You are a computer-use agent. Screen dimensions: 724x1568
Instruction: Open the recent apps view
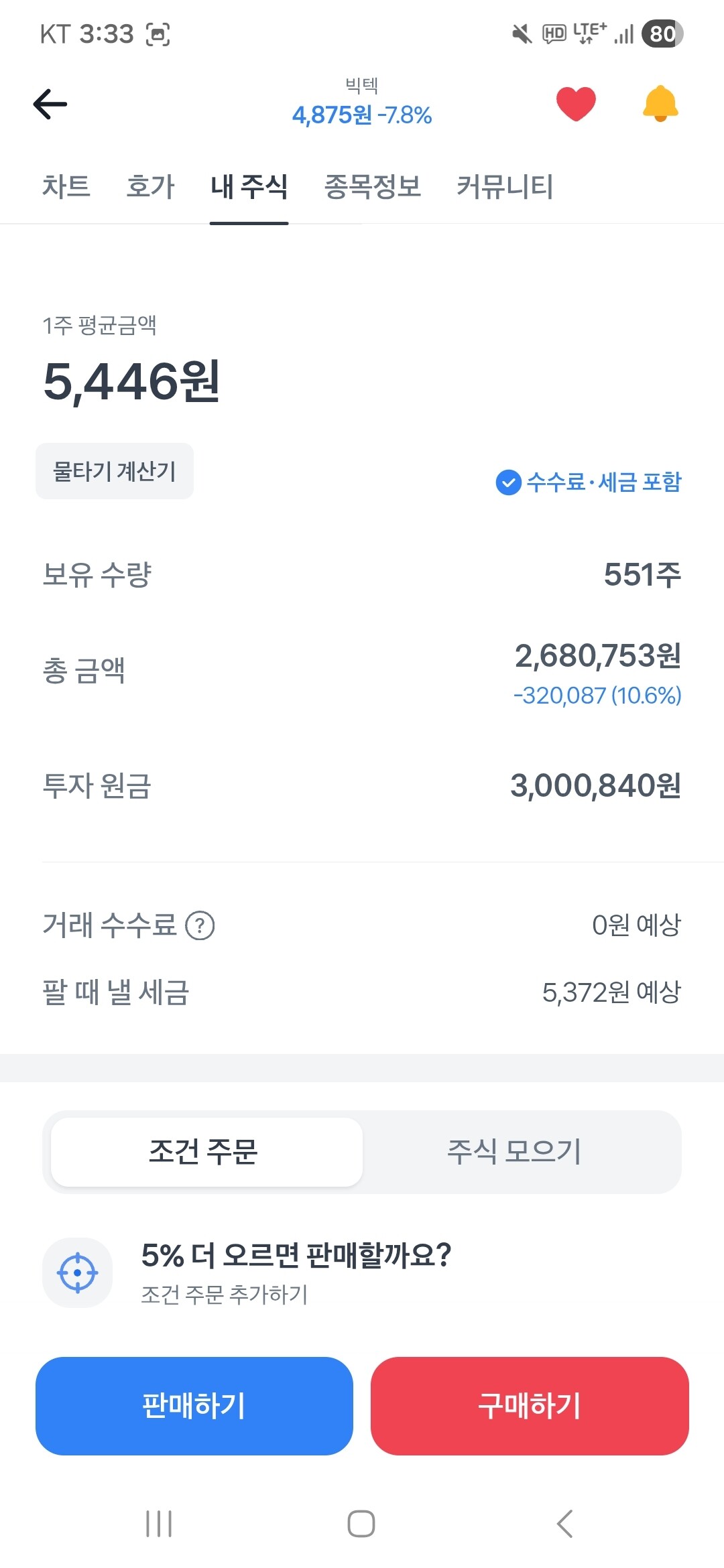159,1524
